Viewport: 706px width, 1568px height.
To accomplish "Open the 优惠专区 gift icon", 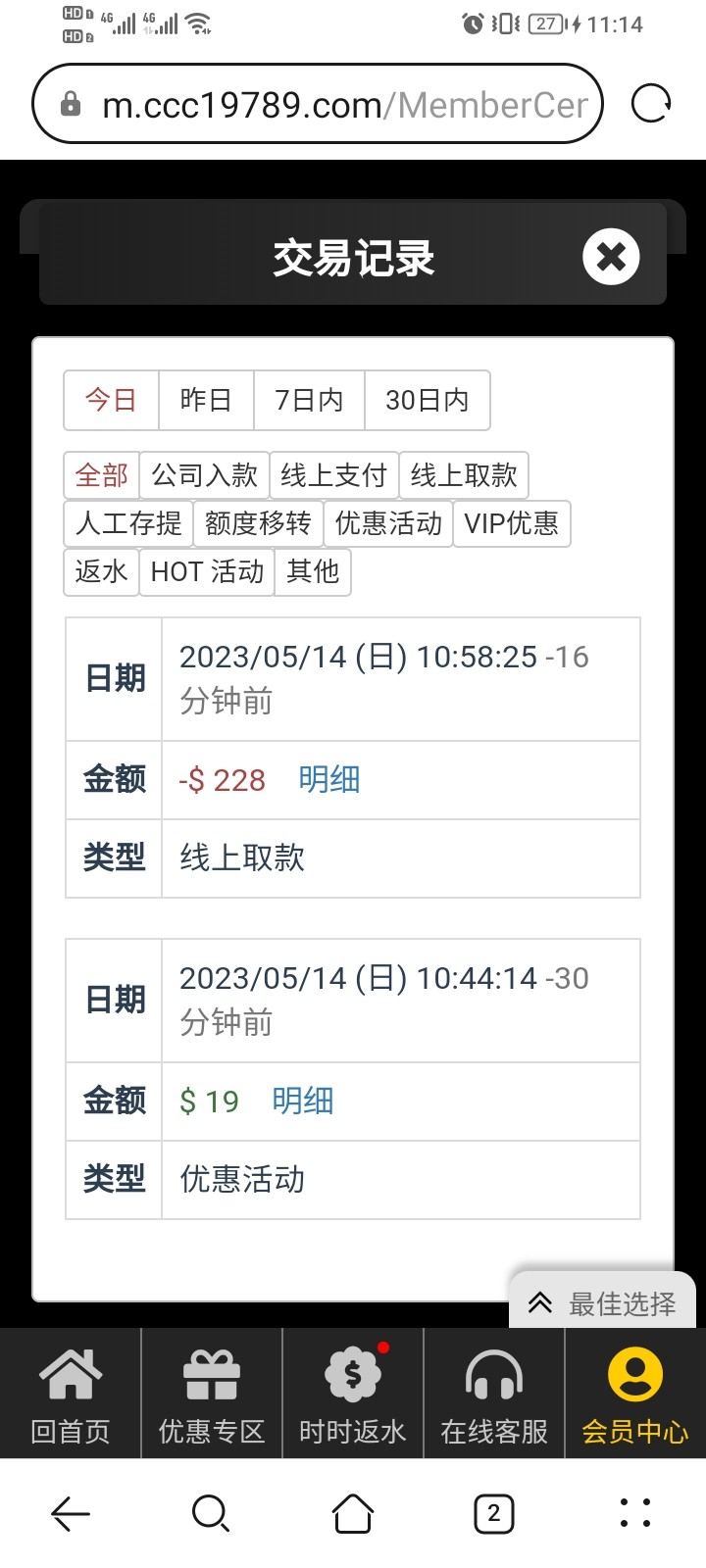I will tap(212, 1392).
